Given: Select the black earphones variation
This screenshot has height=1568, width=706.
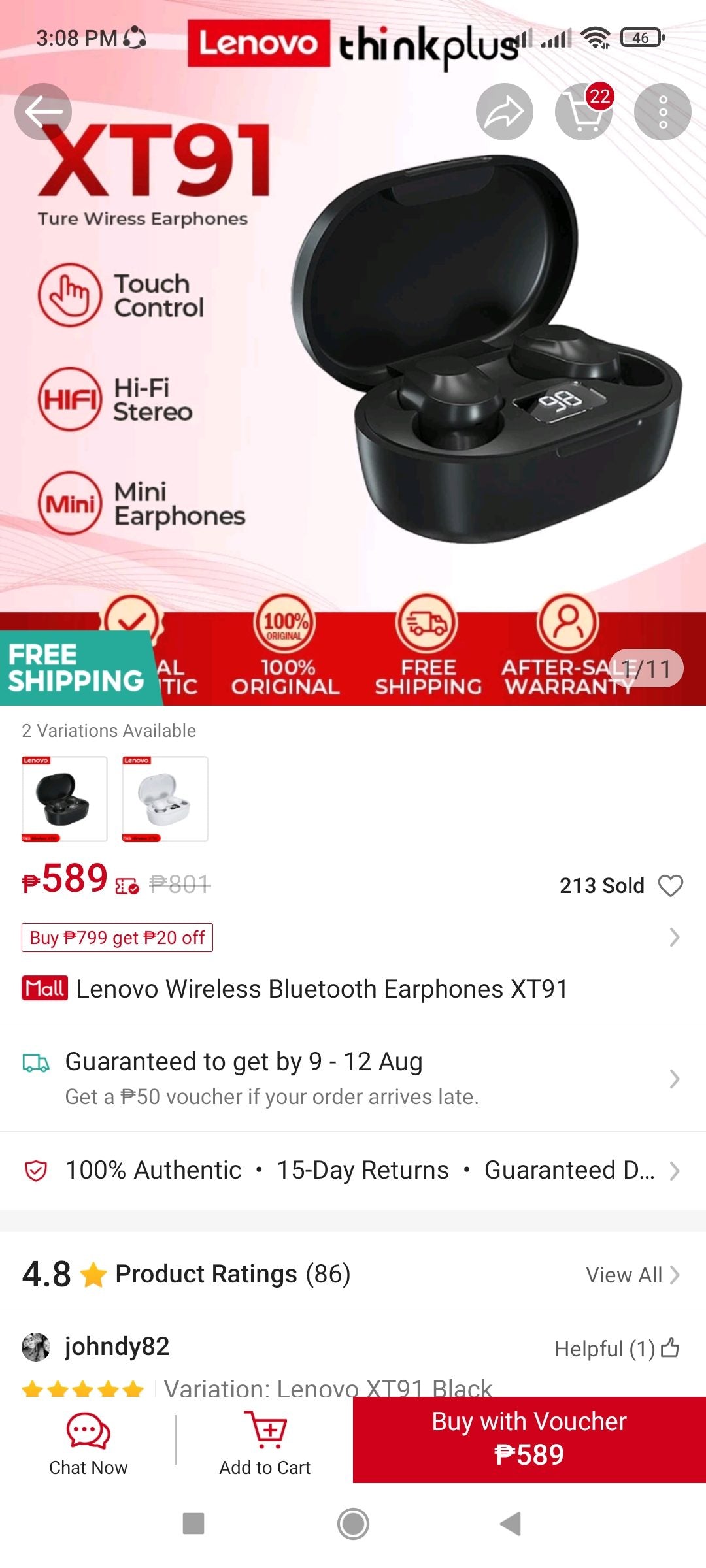Looking at the screenshot, I should (x=65, y=798).
